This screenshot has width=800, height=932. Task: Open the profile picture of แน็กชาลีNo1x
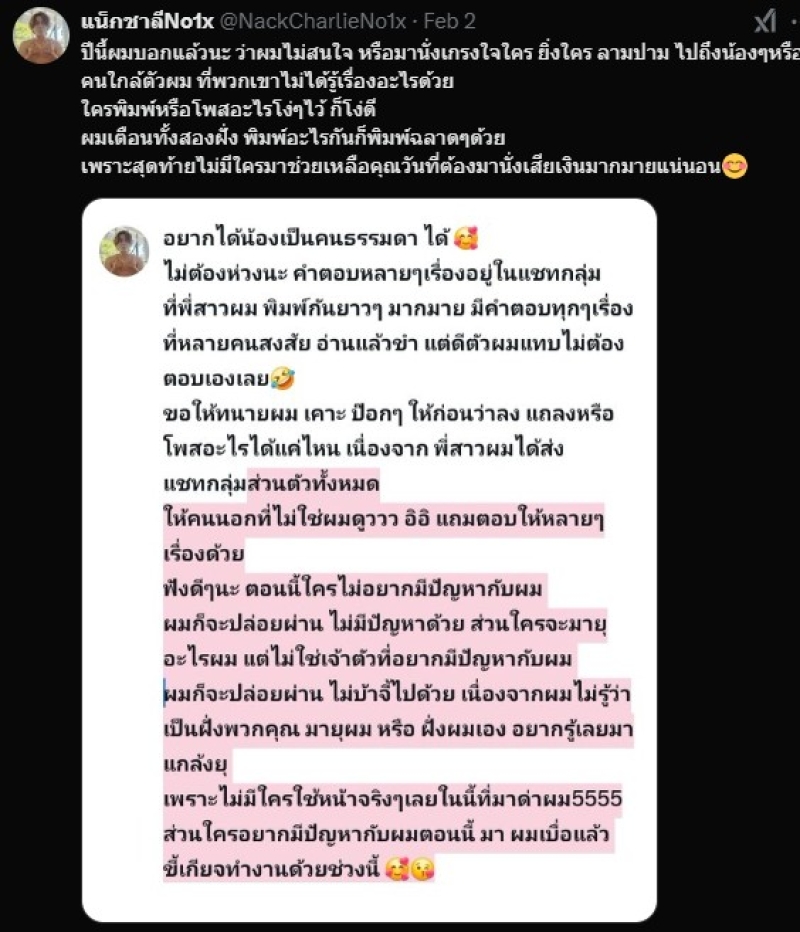[40, 35]
